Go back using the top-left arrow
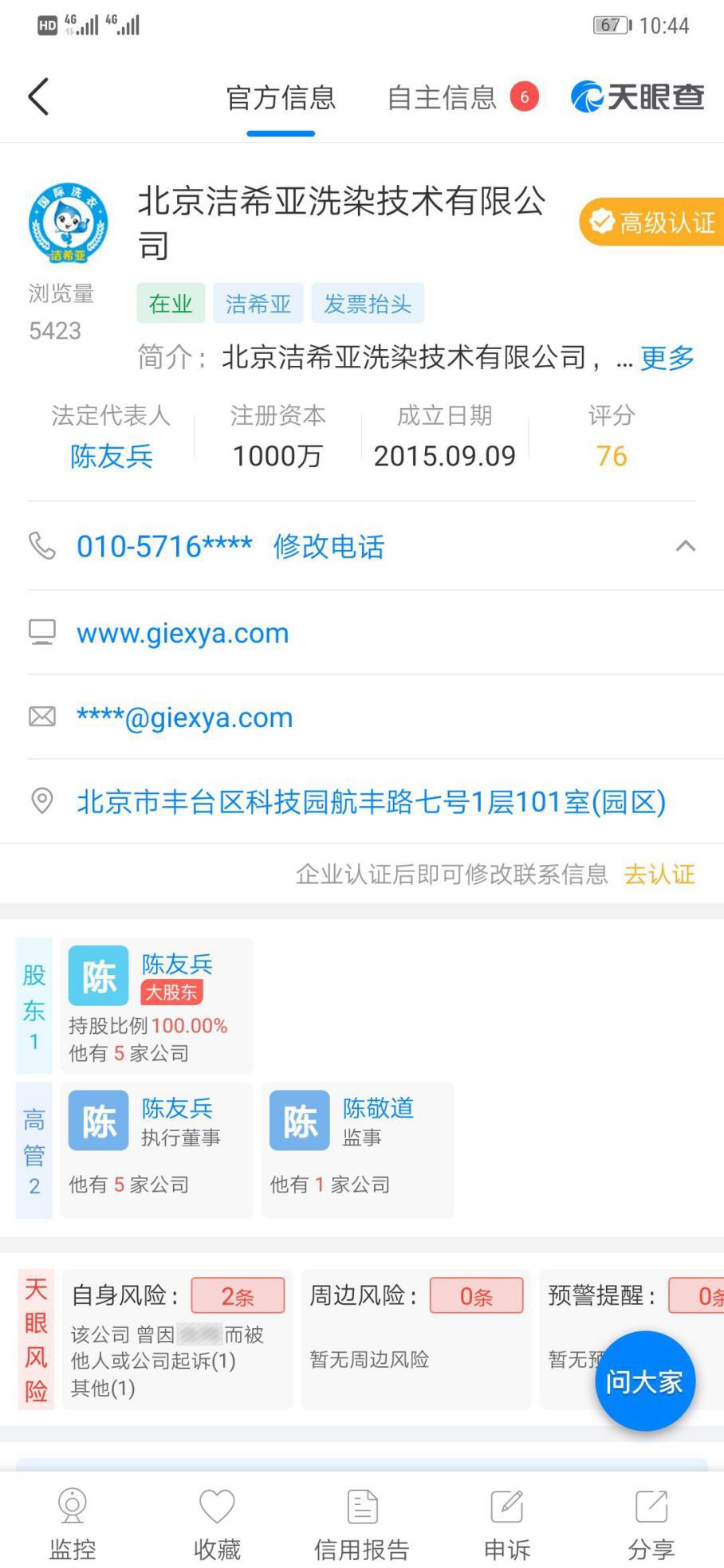The height and width of the screenshot is (1568, 724). pos(38,97)
